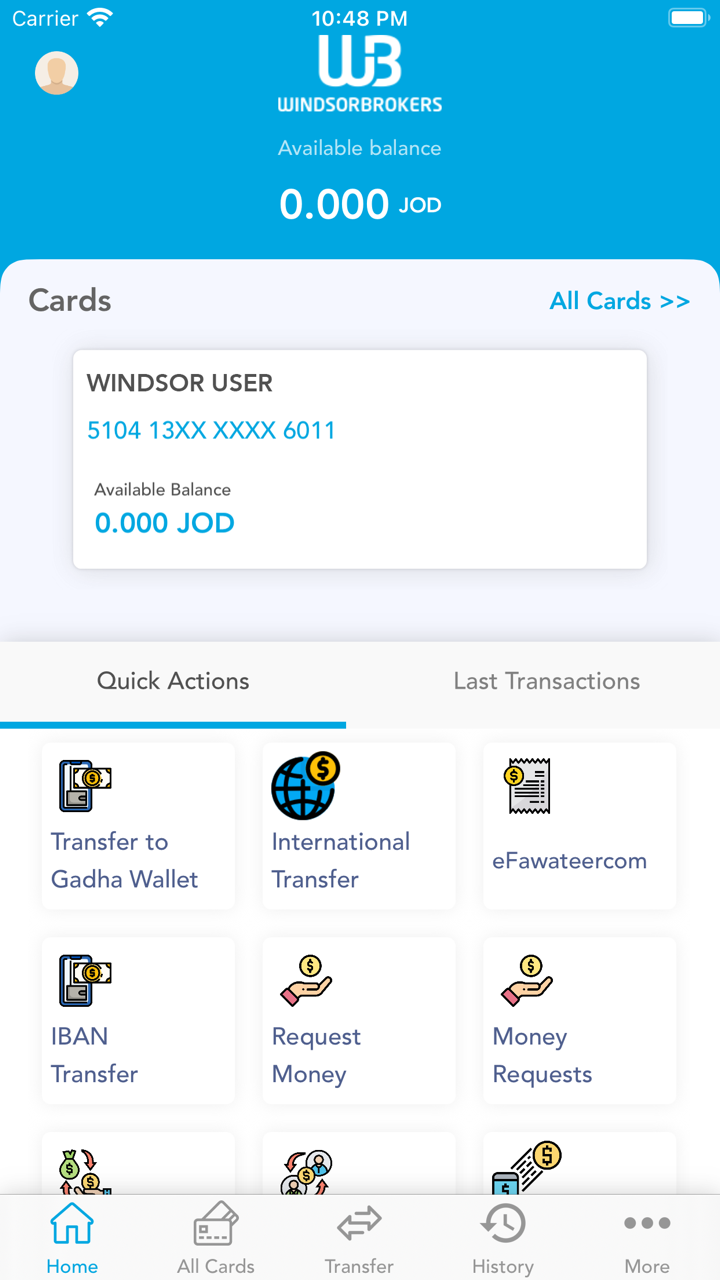
Task: Open IBAN Transfer
Action: click(x=138, y=1021)
